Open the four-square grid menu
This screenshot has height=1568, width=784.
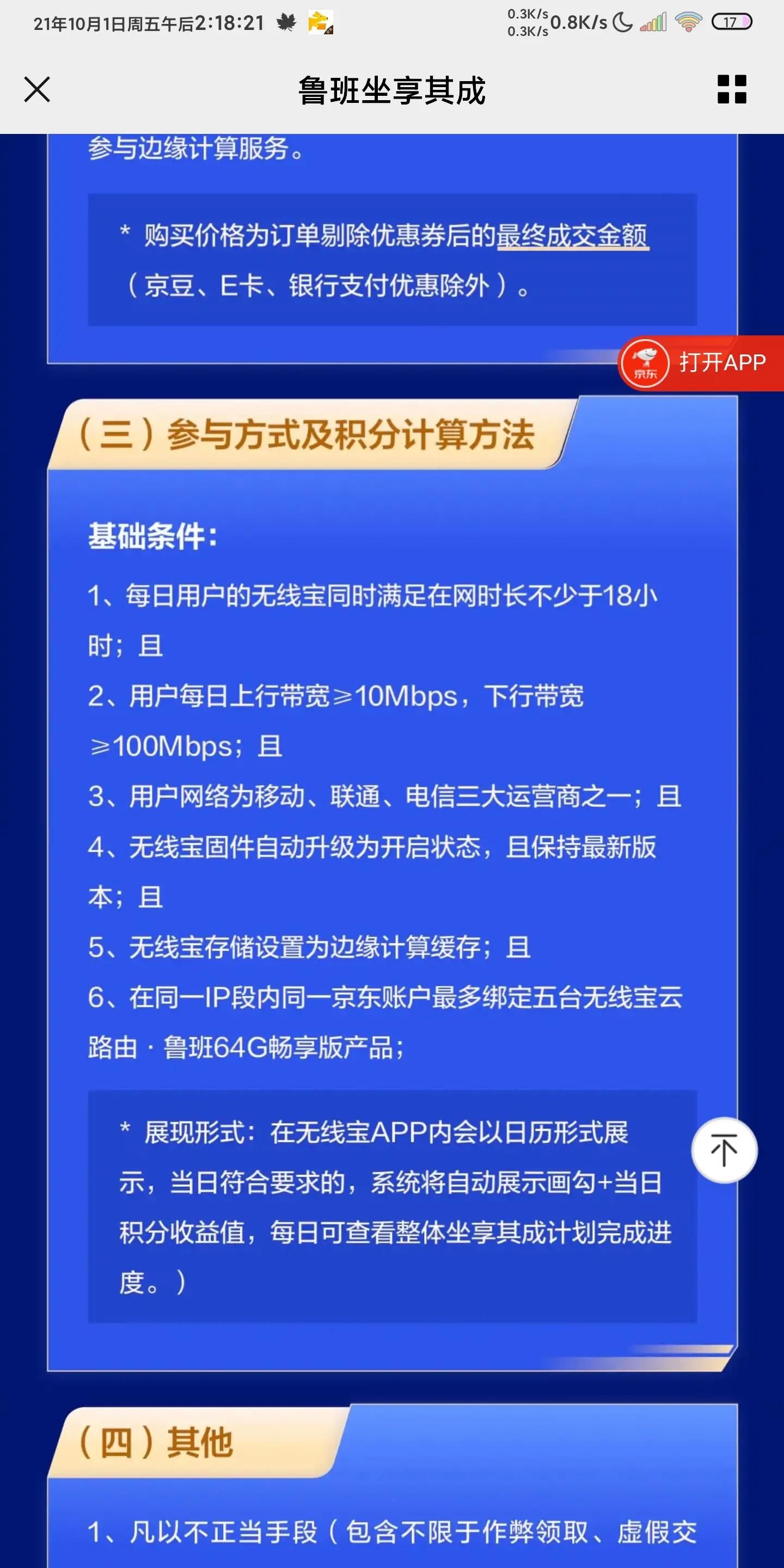point(732,89)
